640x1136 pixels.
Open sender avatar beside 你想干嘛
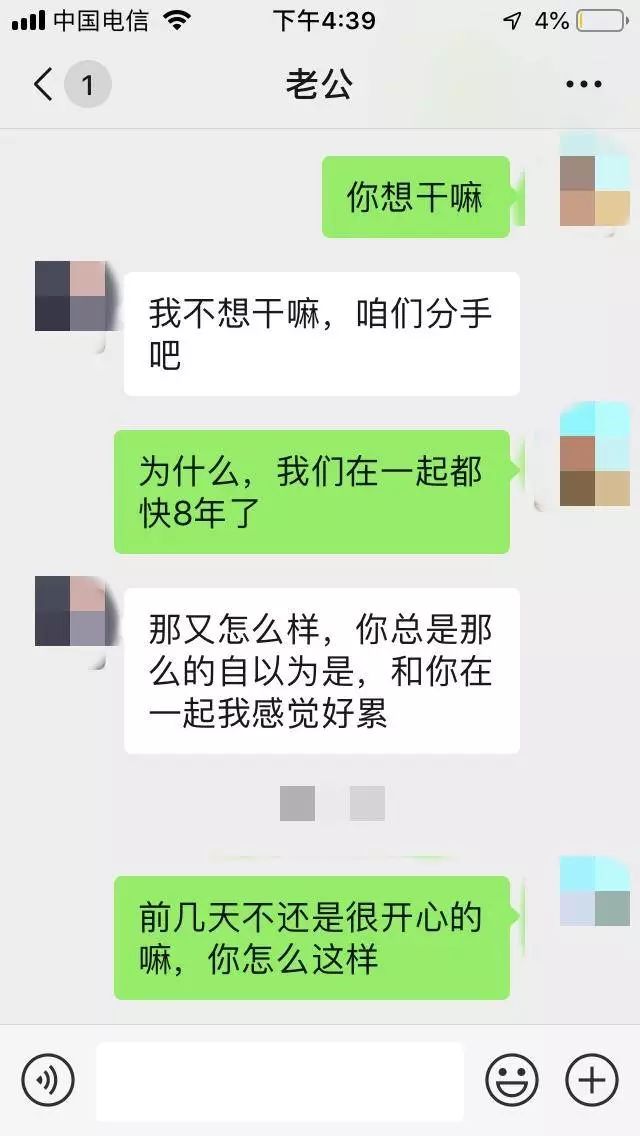pos(594,190)
